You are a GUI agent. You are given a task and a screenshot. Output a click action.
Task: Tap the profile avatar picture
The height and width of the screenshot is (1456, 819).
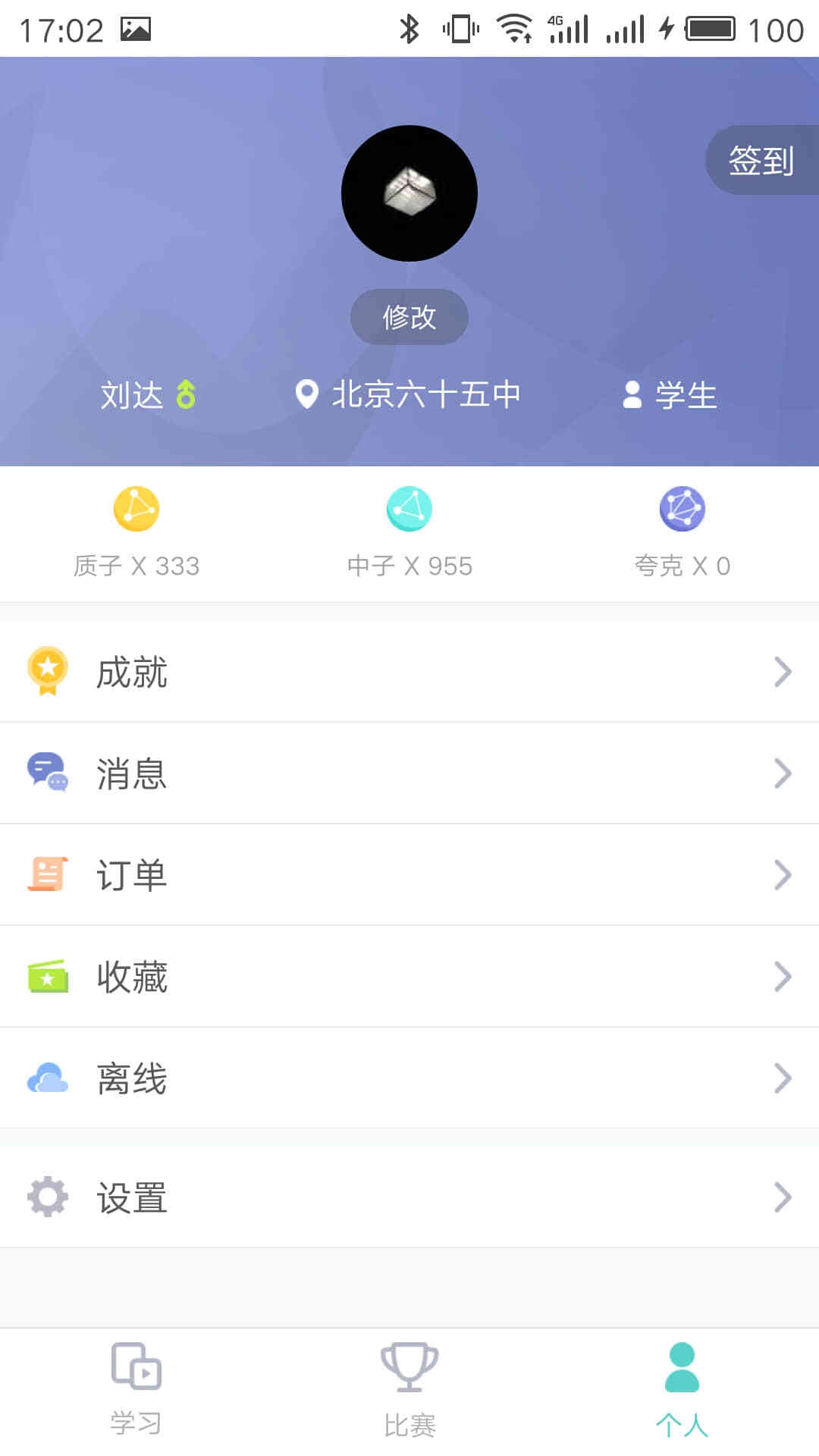pyautogui.click(x=409, y=193)
